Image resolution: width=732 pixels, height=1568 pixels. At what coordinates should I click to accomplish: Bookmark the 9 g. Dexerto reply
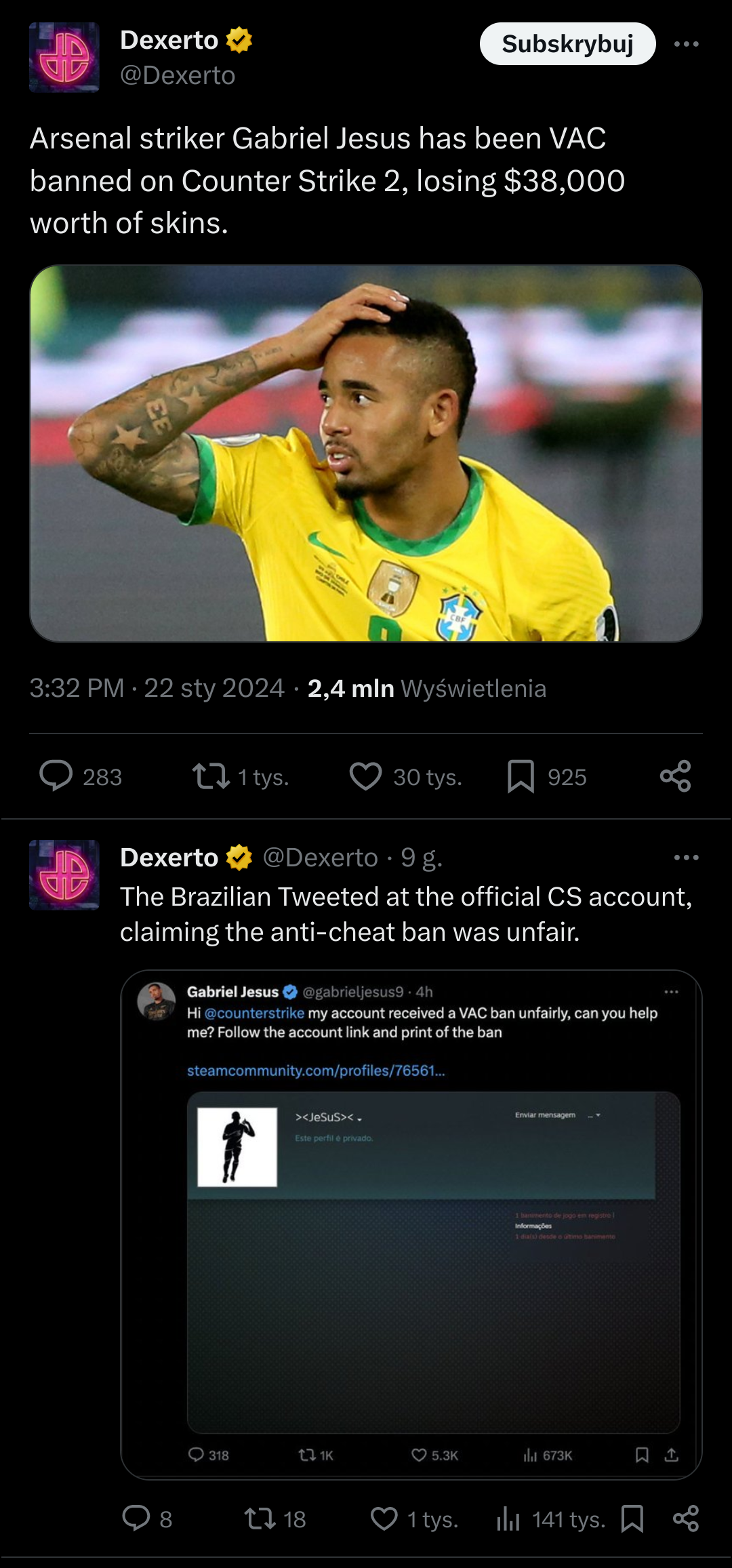pyautogui.click(x=632, y=1519)
